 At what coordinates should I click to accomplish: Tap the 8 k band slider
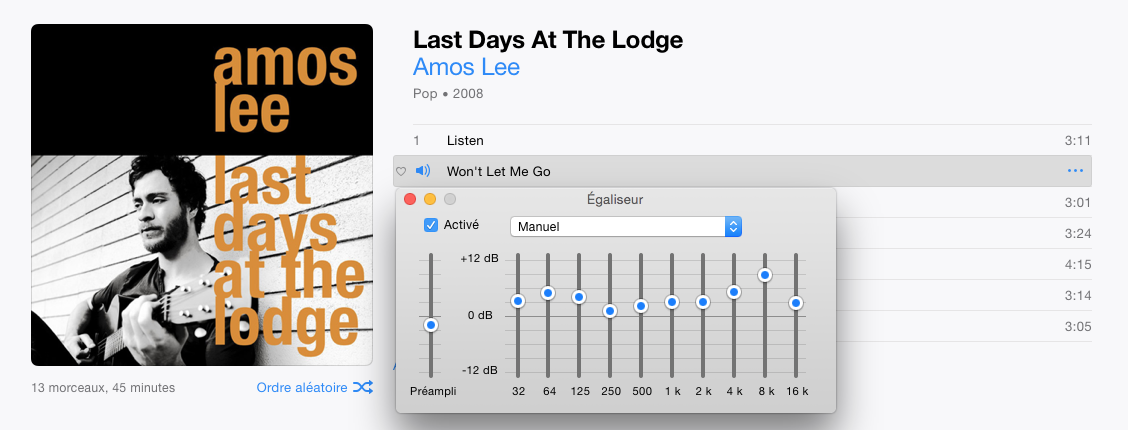coord(765,274)
